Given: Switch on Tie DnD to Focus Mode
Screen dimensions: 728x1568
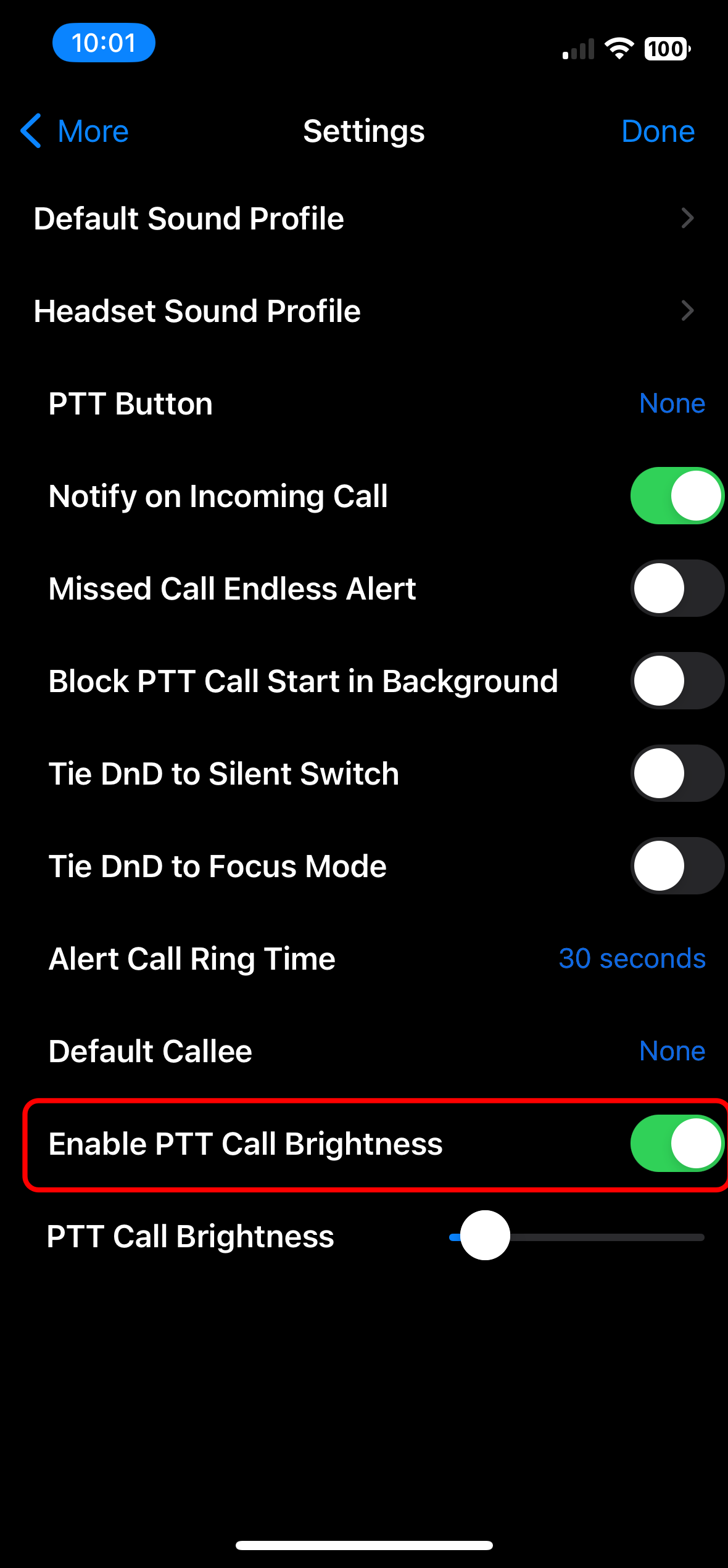Looking at the screenshot, I should pos(677,866).
